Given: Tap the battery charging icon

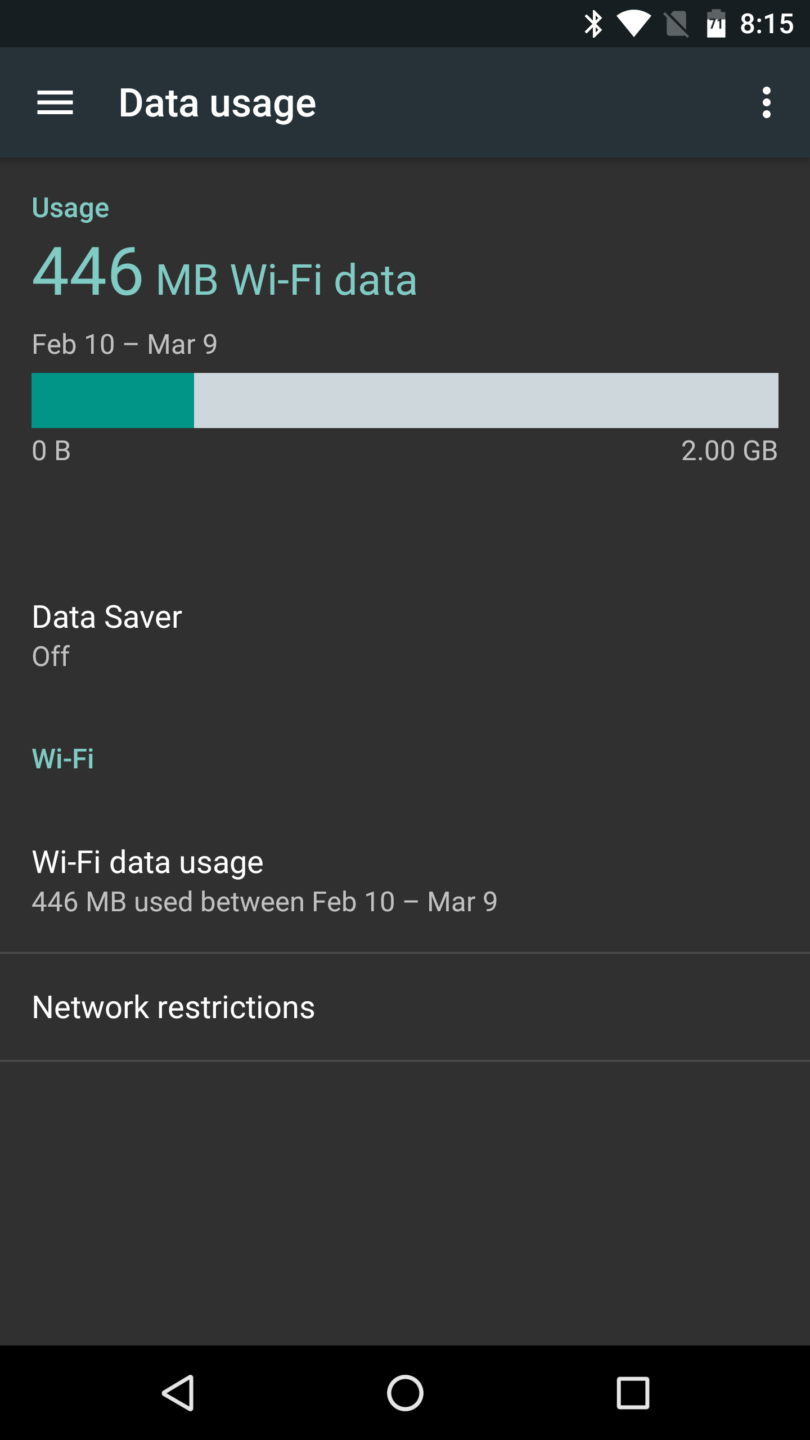Looking at the screenshot, I should click(716, 23).
